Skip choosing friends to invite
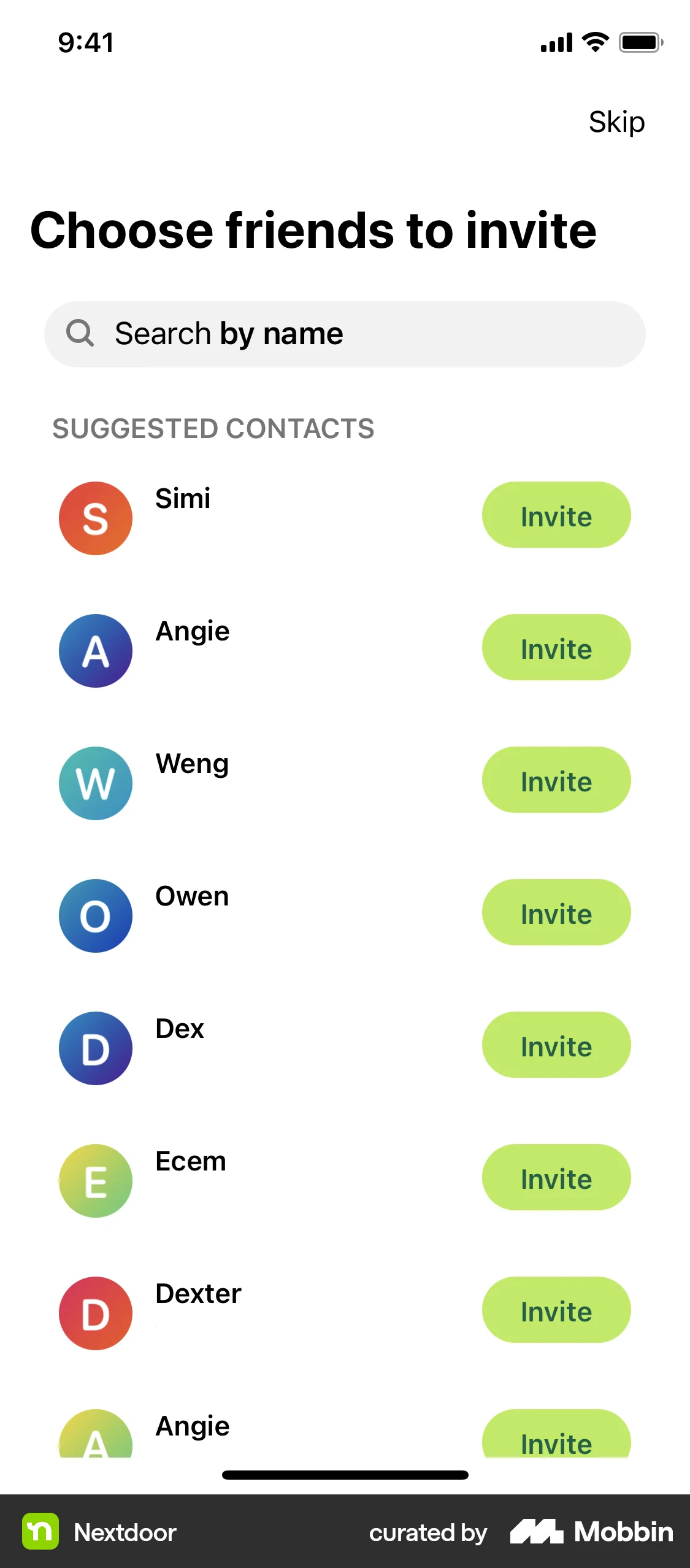690x1568 pixels. coord(616,121)
